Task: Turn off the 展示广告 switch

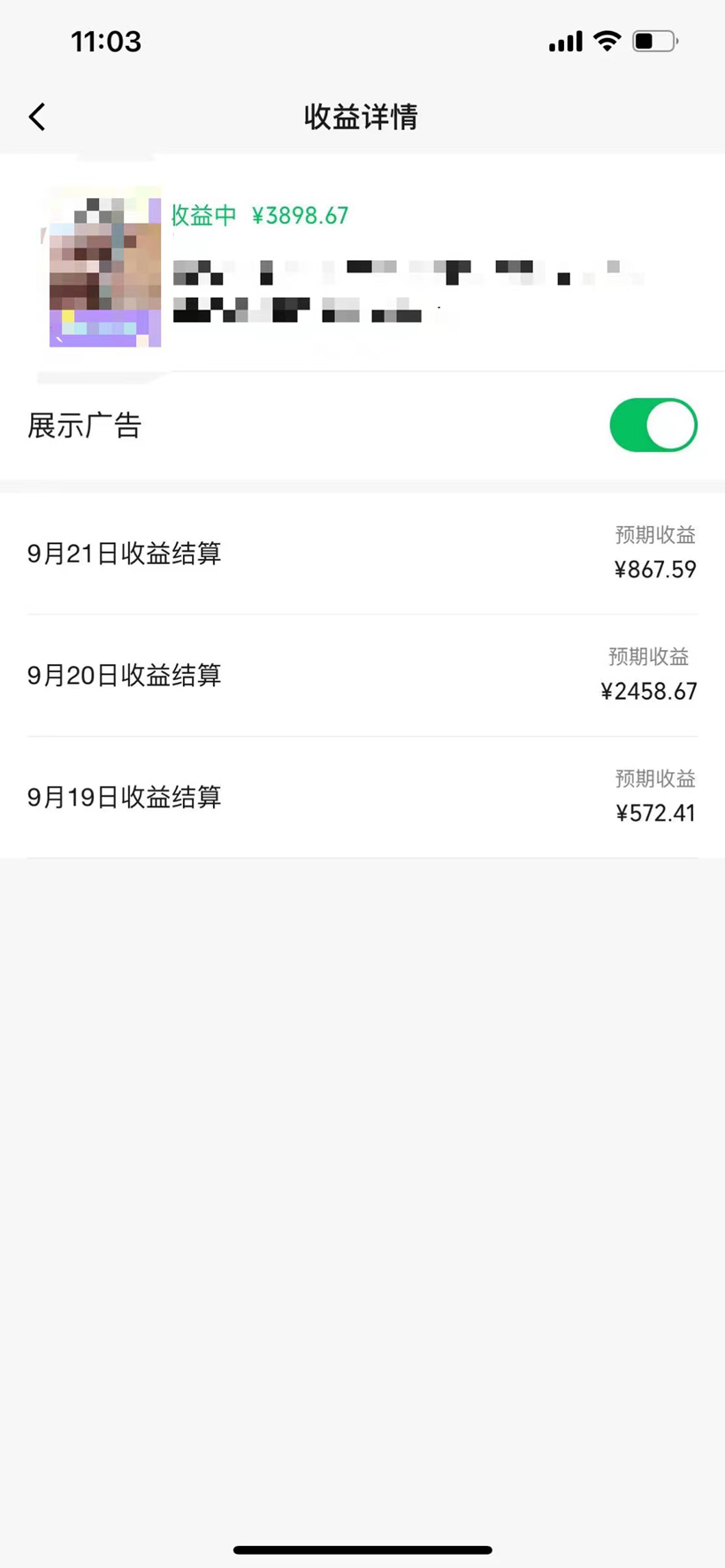Action: pos(653,425)
